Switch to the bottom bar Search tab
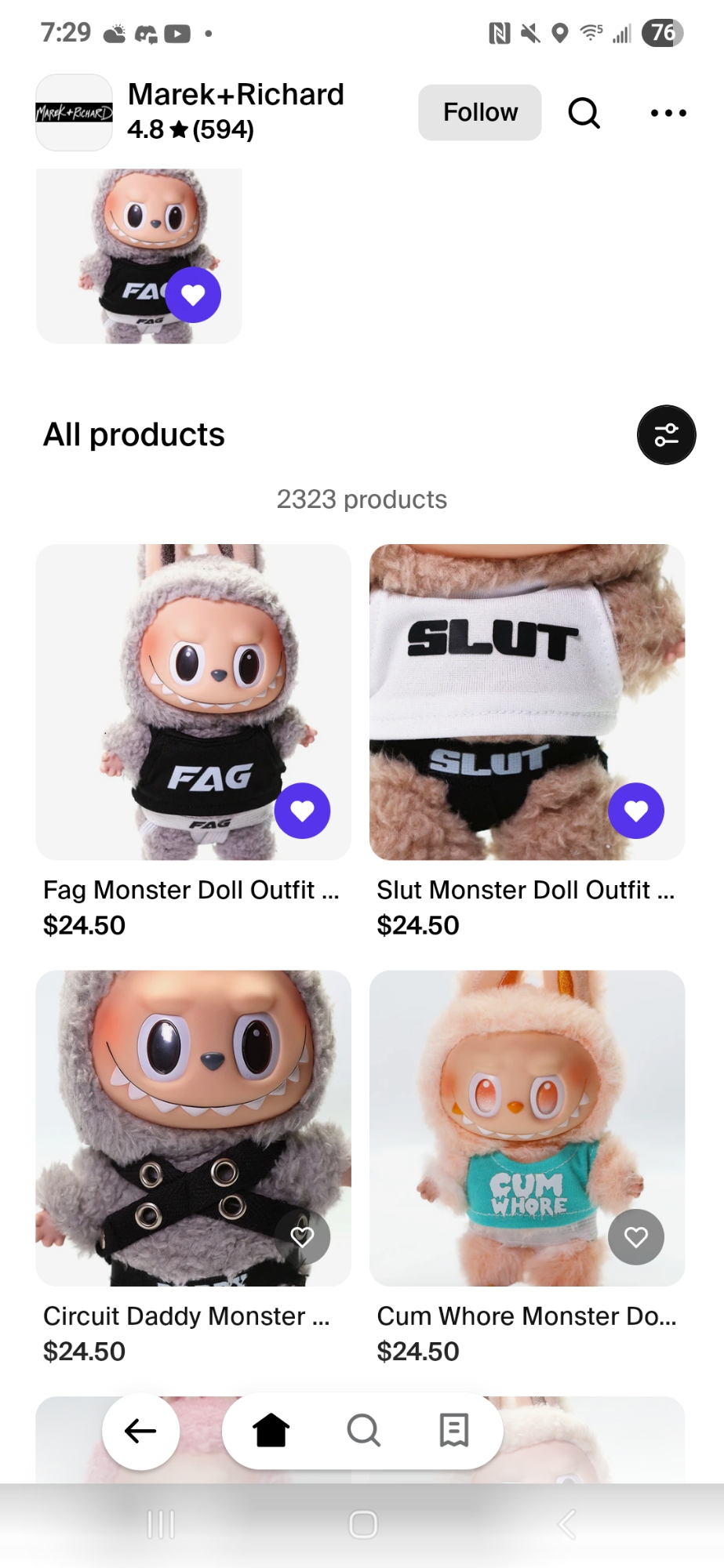 pos(363,1431)
